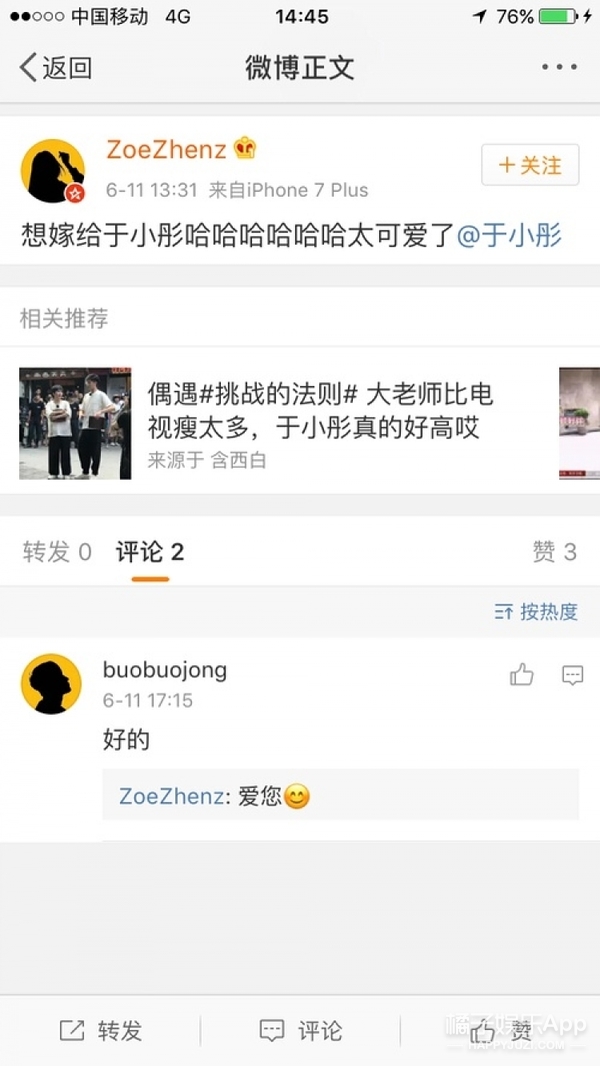Select the 评论 2 tab
The width and height of the screenshot is (600, 1066).
150,551
